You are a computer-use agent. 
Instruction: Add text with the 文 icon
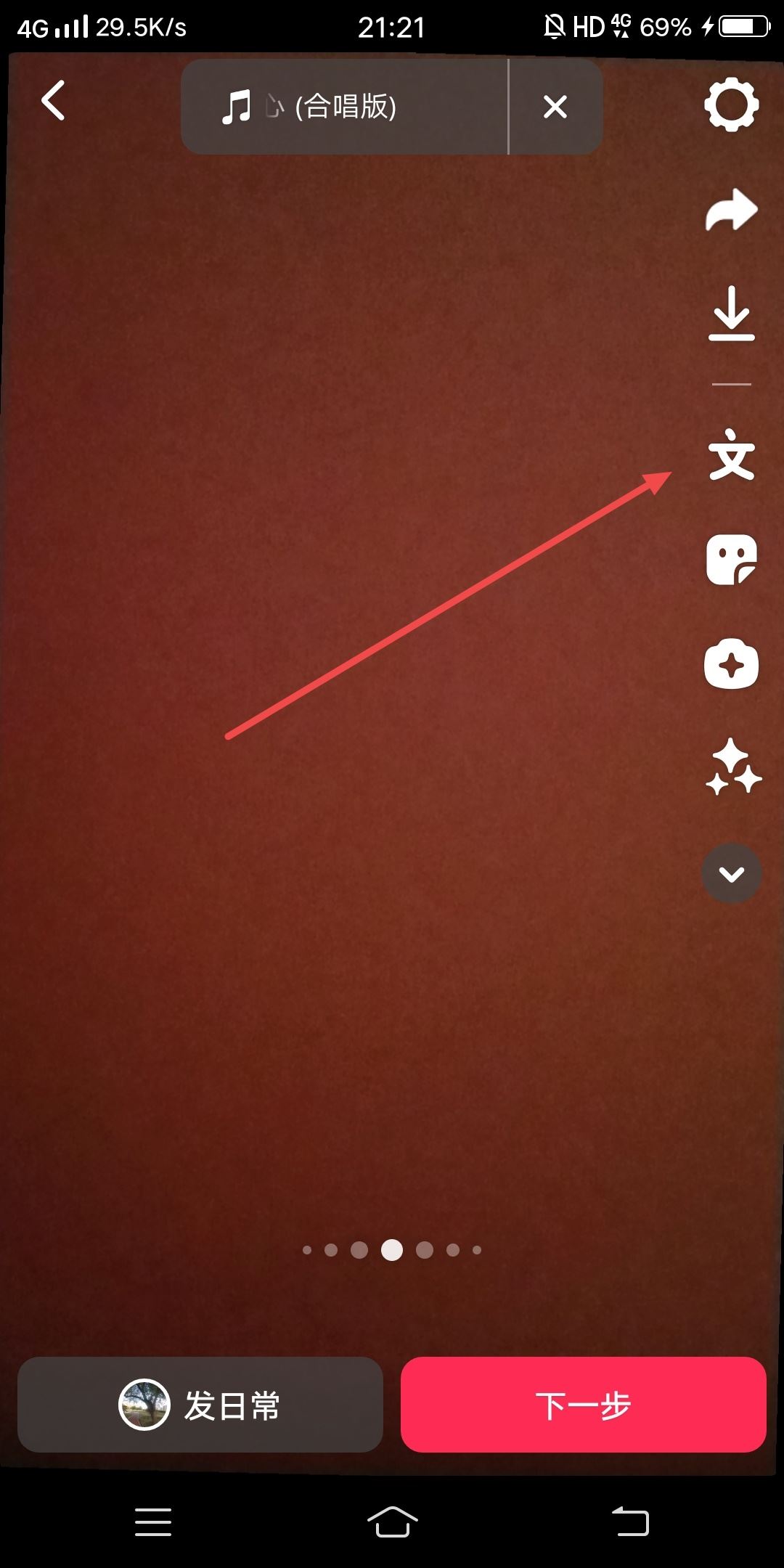(731, 455)
